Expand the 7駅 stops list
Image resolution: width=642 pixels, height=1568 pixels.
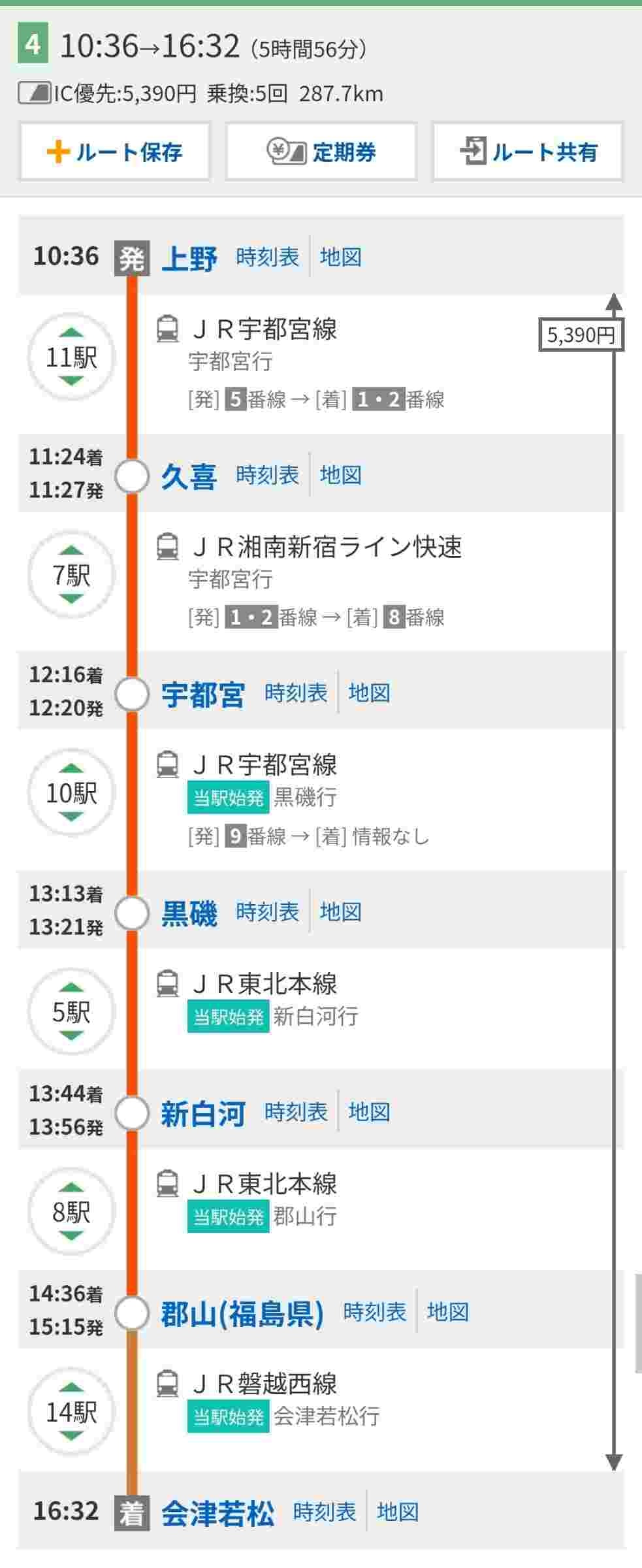71,575
